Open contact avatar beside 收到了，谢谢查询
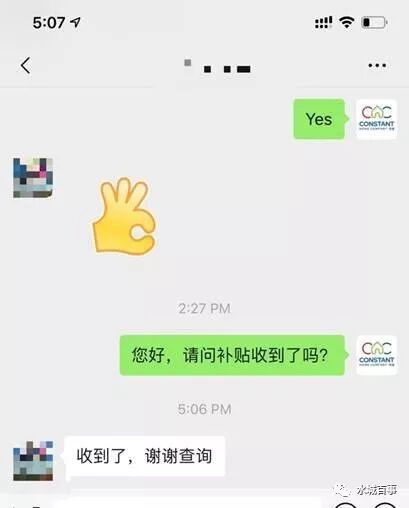This screenshot has height=508, width=409. pos(33,461)
